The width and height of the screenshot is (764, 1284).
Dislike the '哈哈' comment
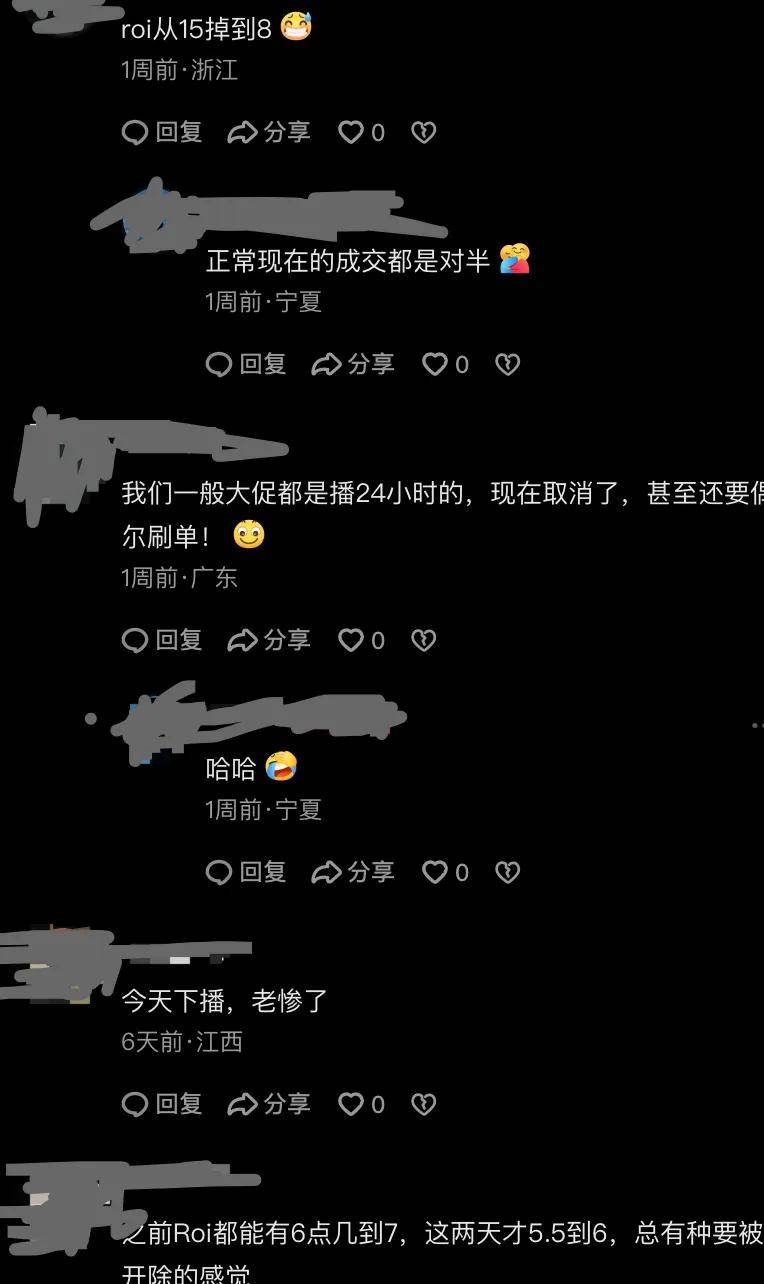508,872
